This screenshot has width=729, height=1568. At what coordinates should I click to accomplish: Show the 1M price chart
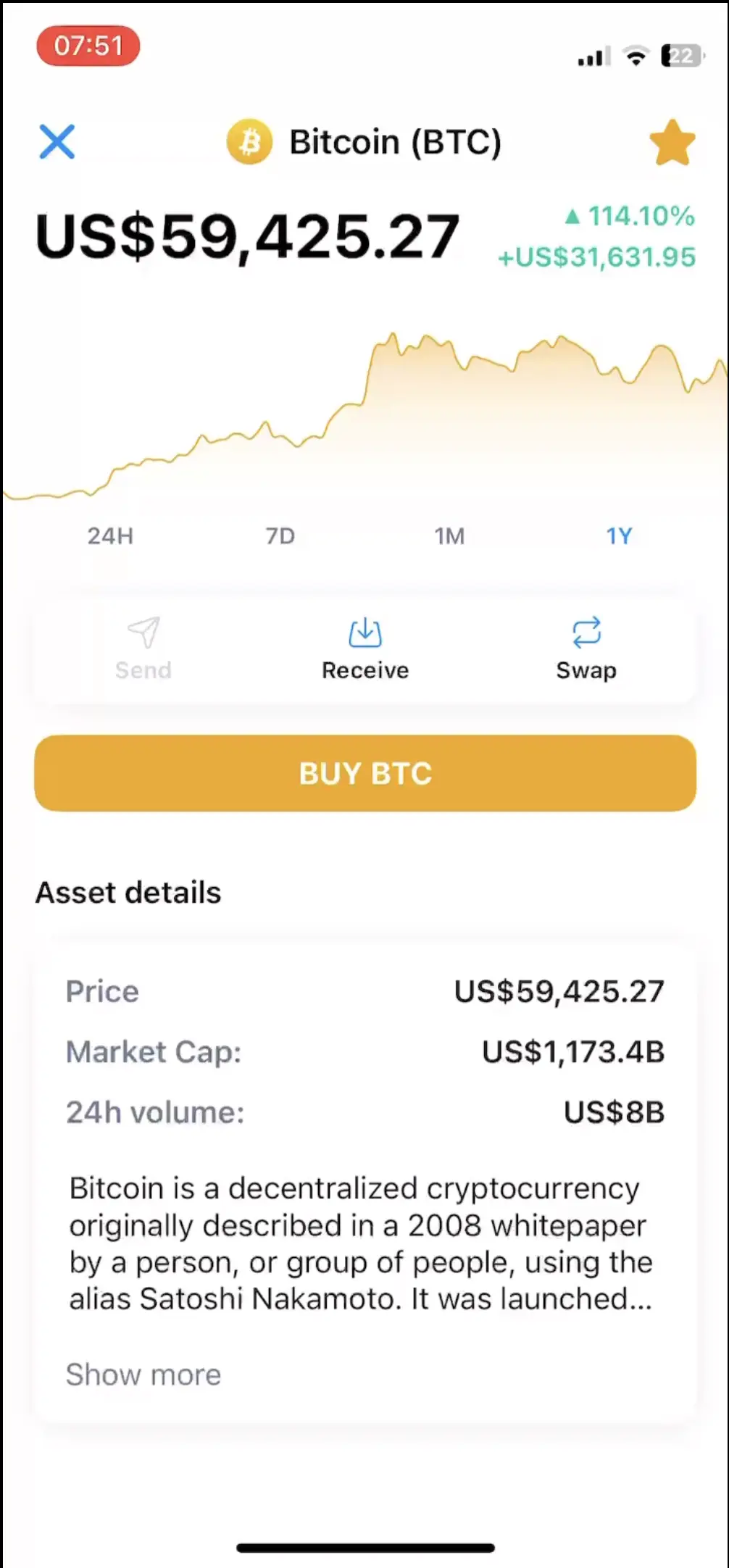click(449, 536)
